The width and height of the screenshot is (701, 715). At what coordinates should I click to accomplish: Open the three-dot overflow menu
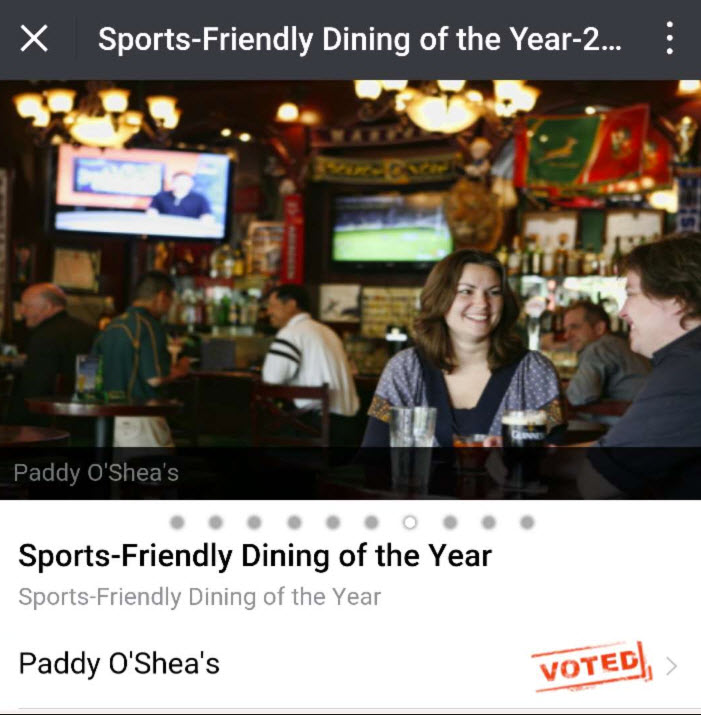669,40
